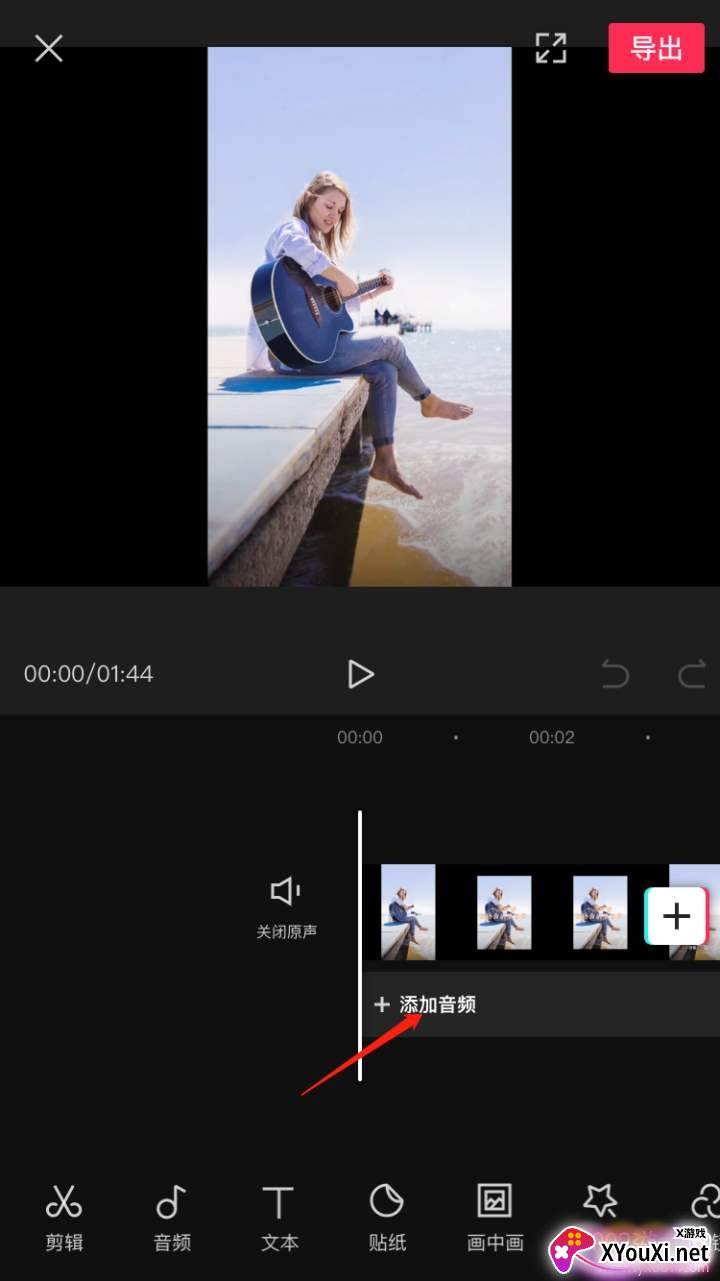
Task: Play the video preview
Action: (360, 674)
